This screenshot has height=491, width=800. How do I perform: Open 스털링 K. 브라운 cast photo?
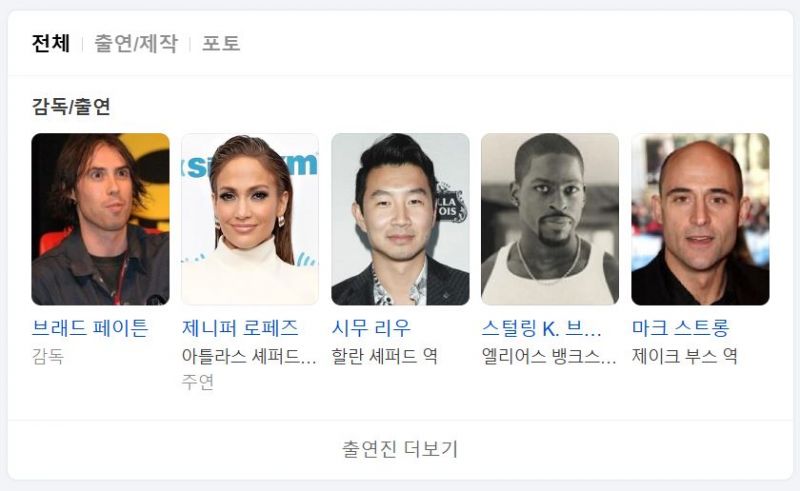pos(550,219)
